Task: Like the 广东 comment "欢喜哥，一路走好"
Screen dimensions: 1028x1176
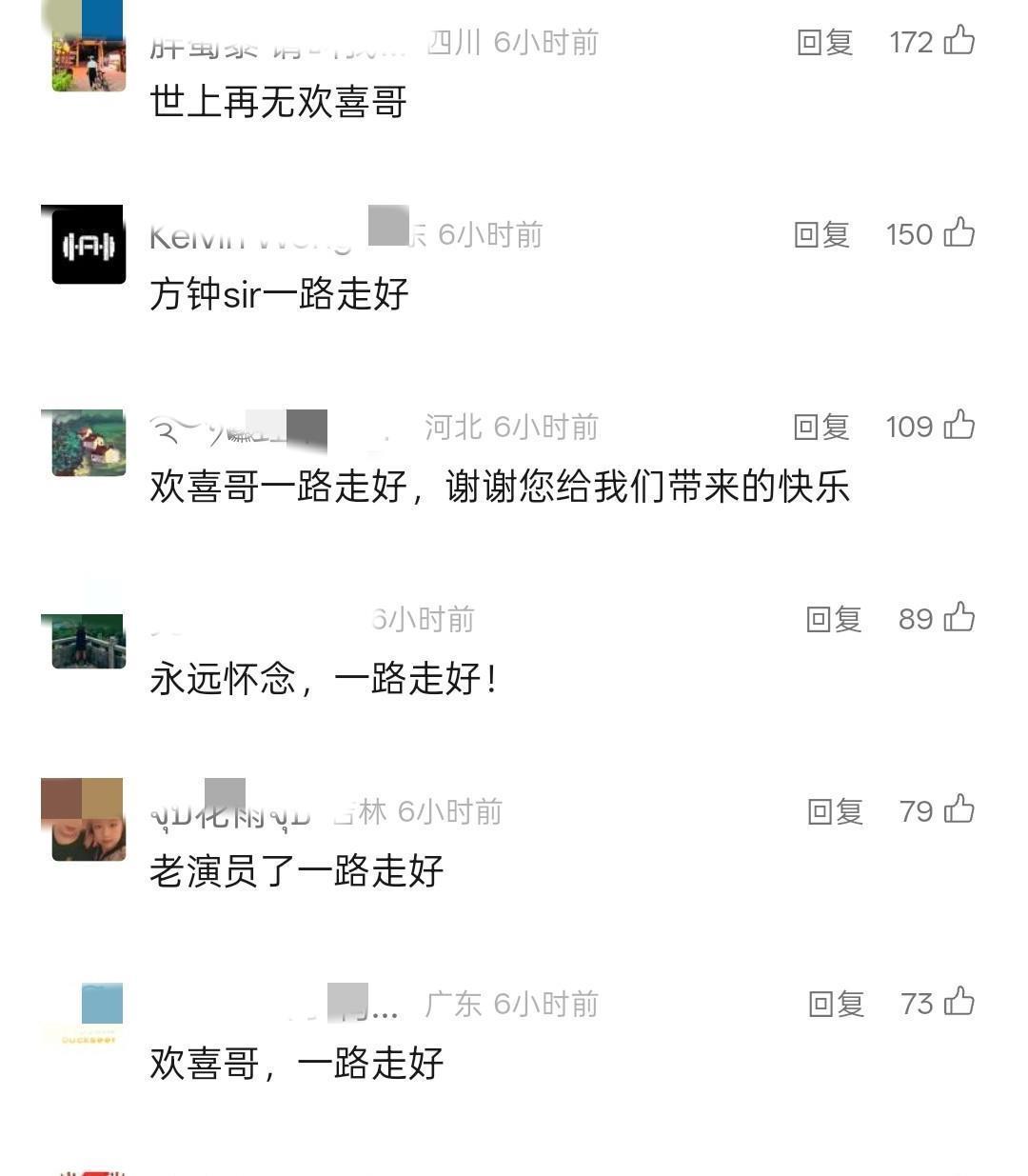Action: (x=959, y=1003)
